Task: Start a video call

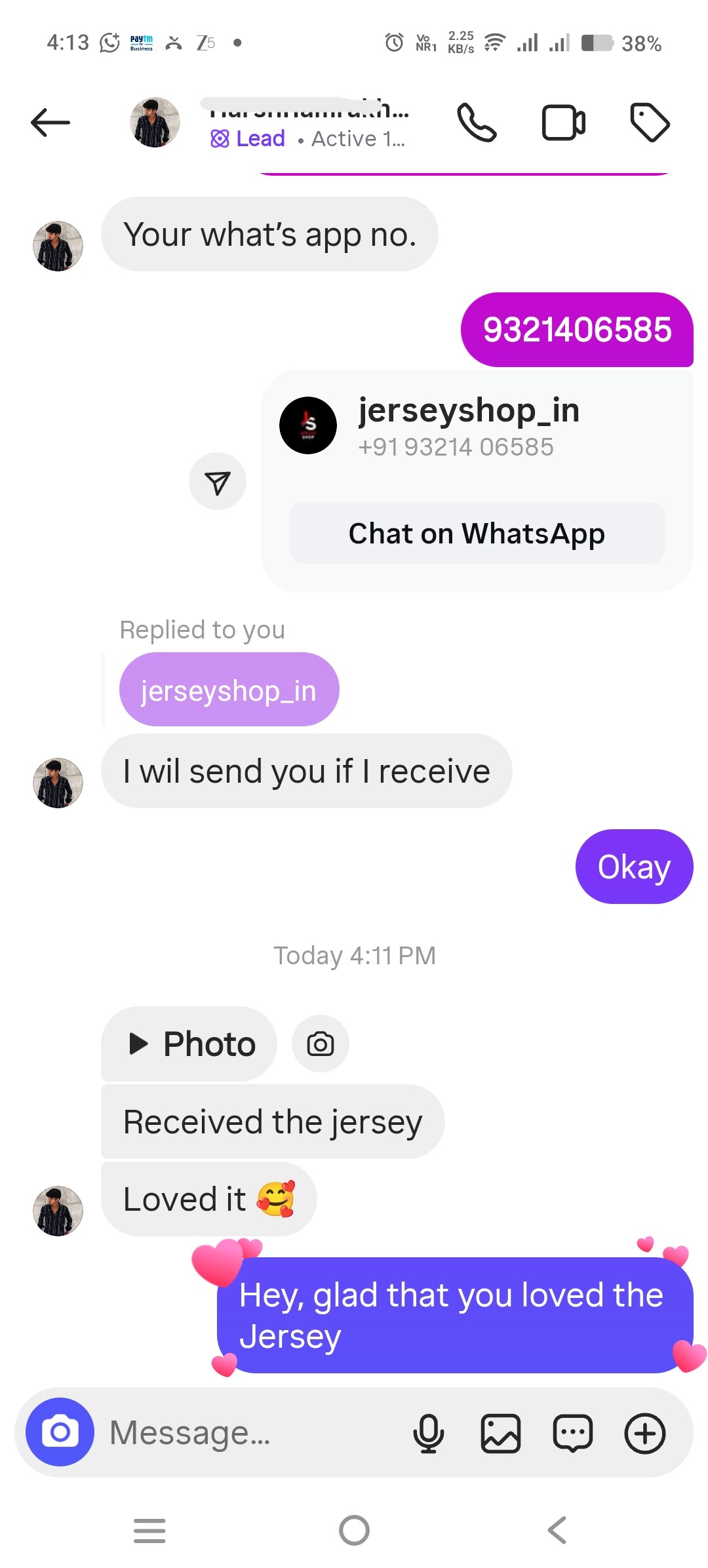Action: 563,123
